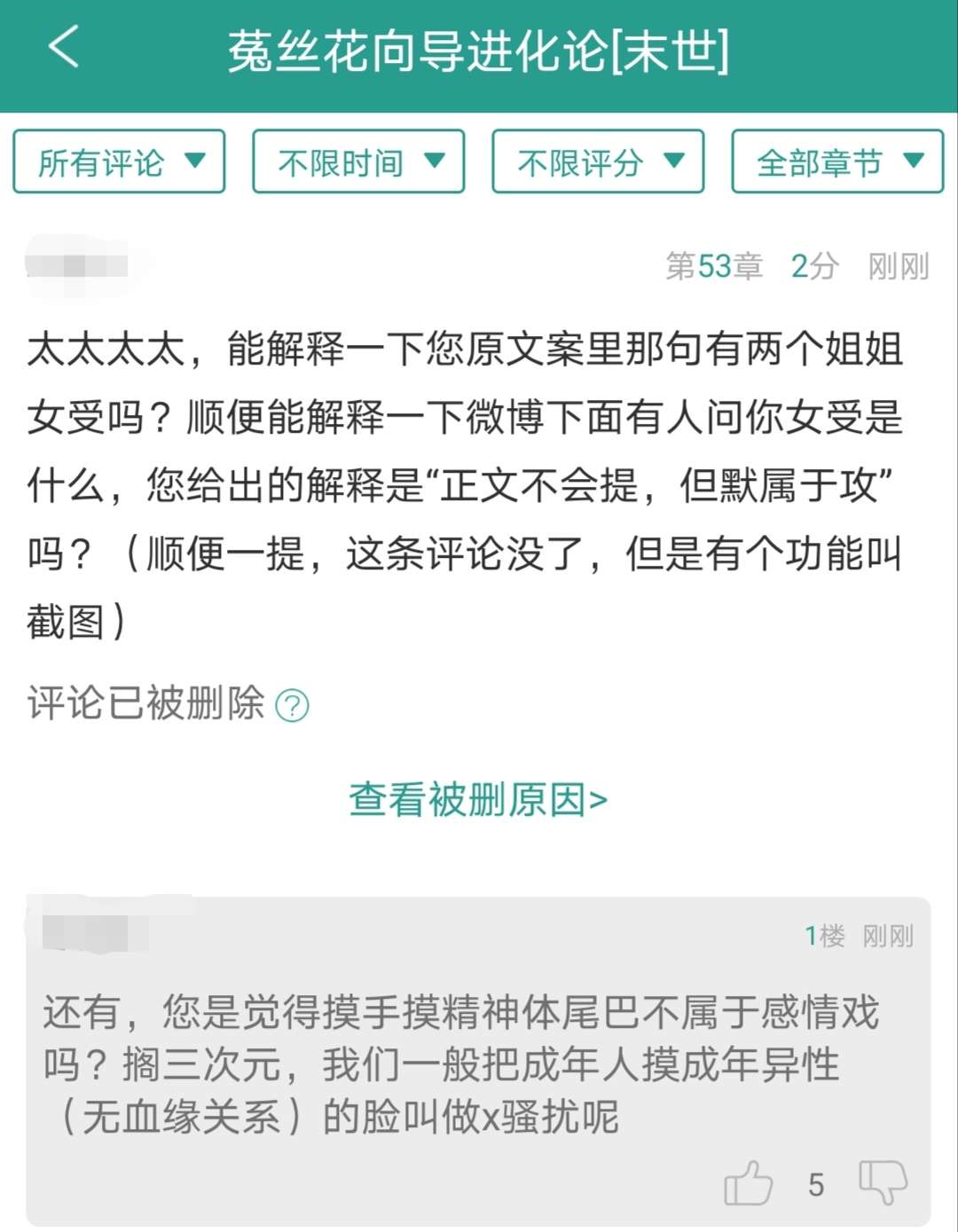Open 查看被删原因 link

coord(477,799)
